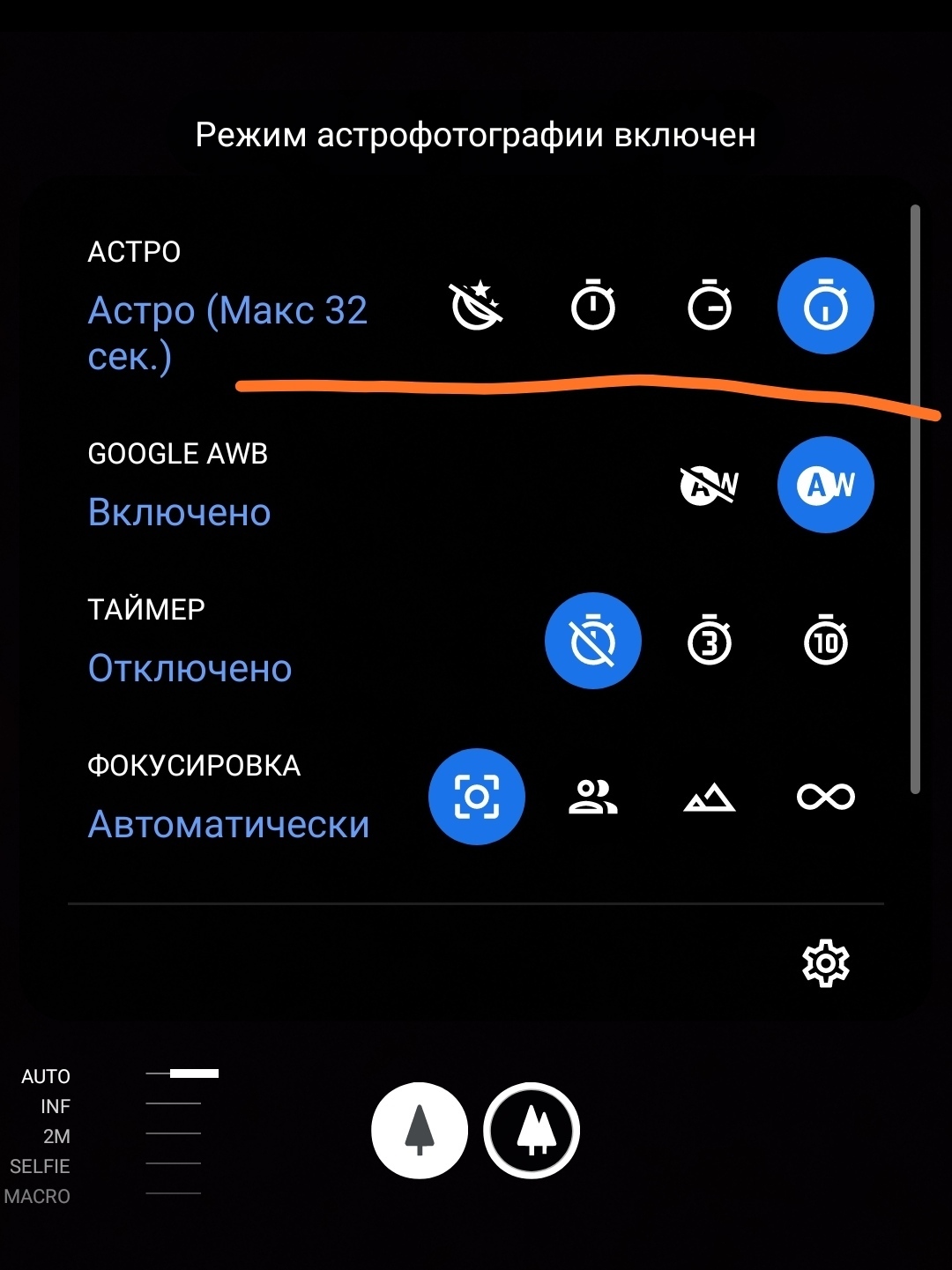Viewport: 952px width, 1270px height.
Task: Disable Google AWB
Action: [710, 485]
